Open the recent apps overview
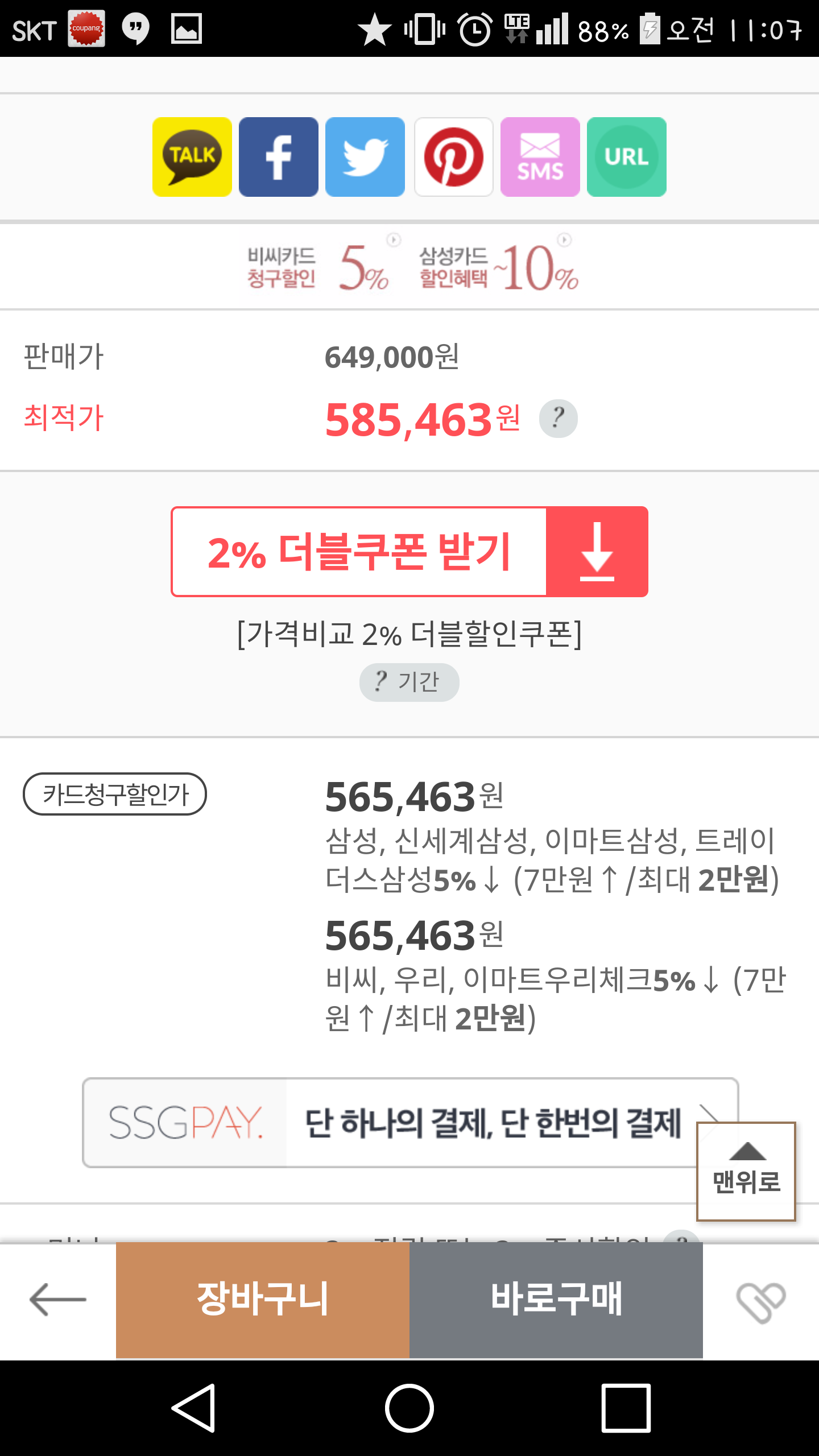 [x=626, y=1408]
